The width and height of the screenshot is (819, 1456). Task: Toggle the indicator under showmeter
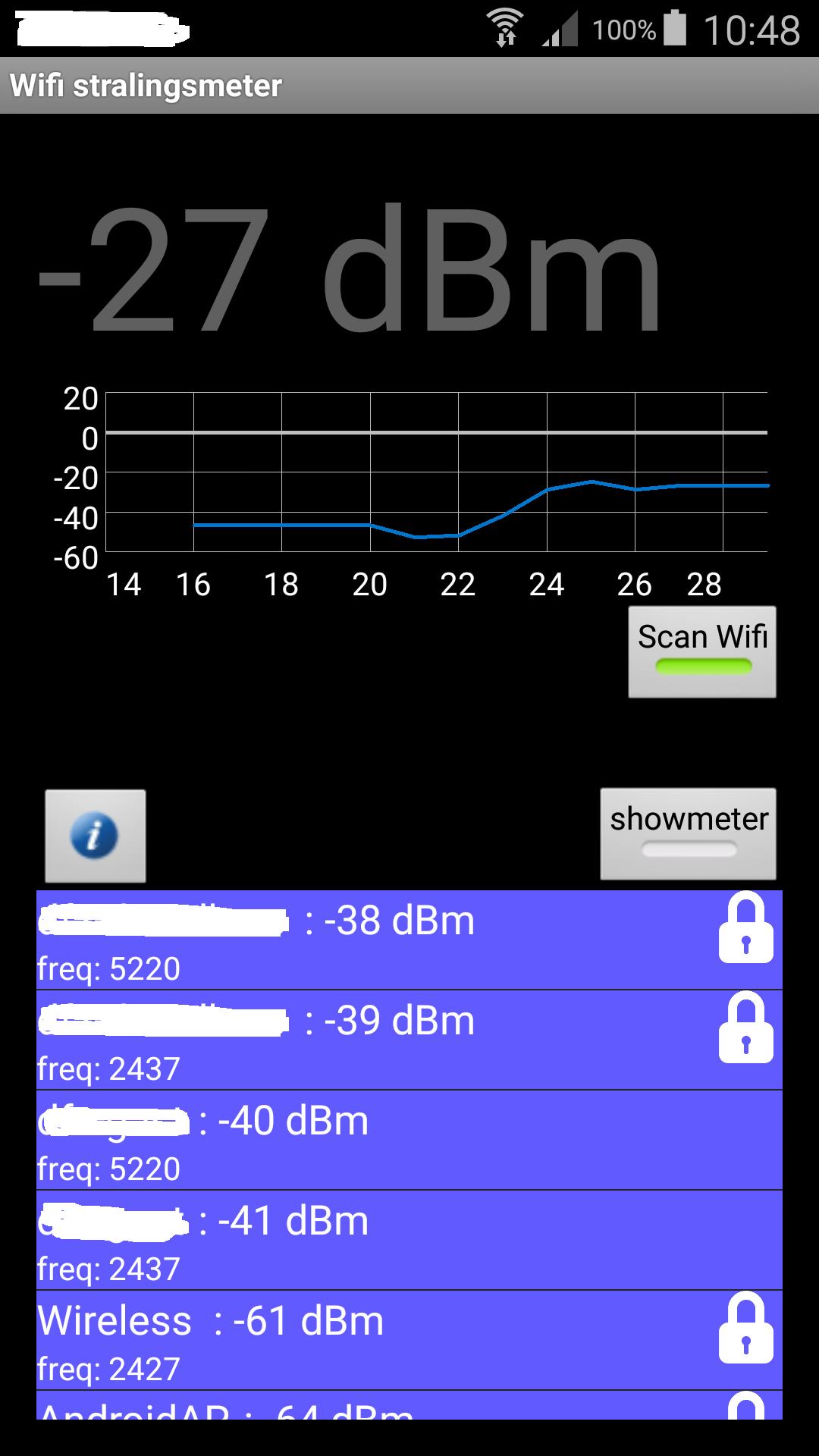pyautogui.click(x=689, y=849)
